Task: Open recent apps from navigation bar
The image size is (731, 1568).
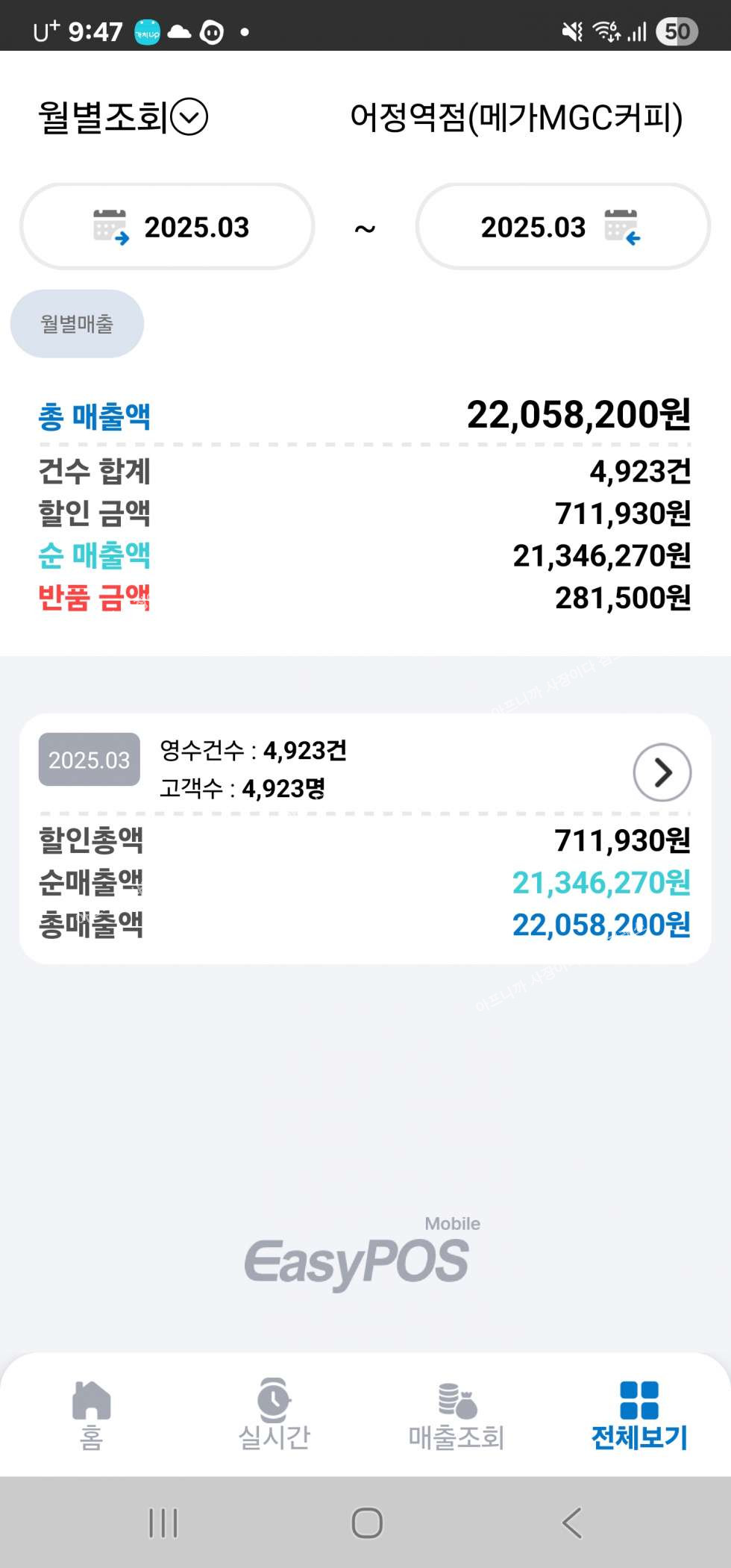Action: tap(163, 1523)
